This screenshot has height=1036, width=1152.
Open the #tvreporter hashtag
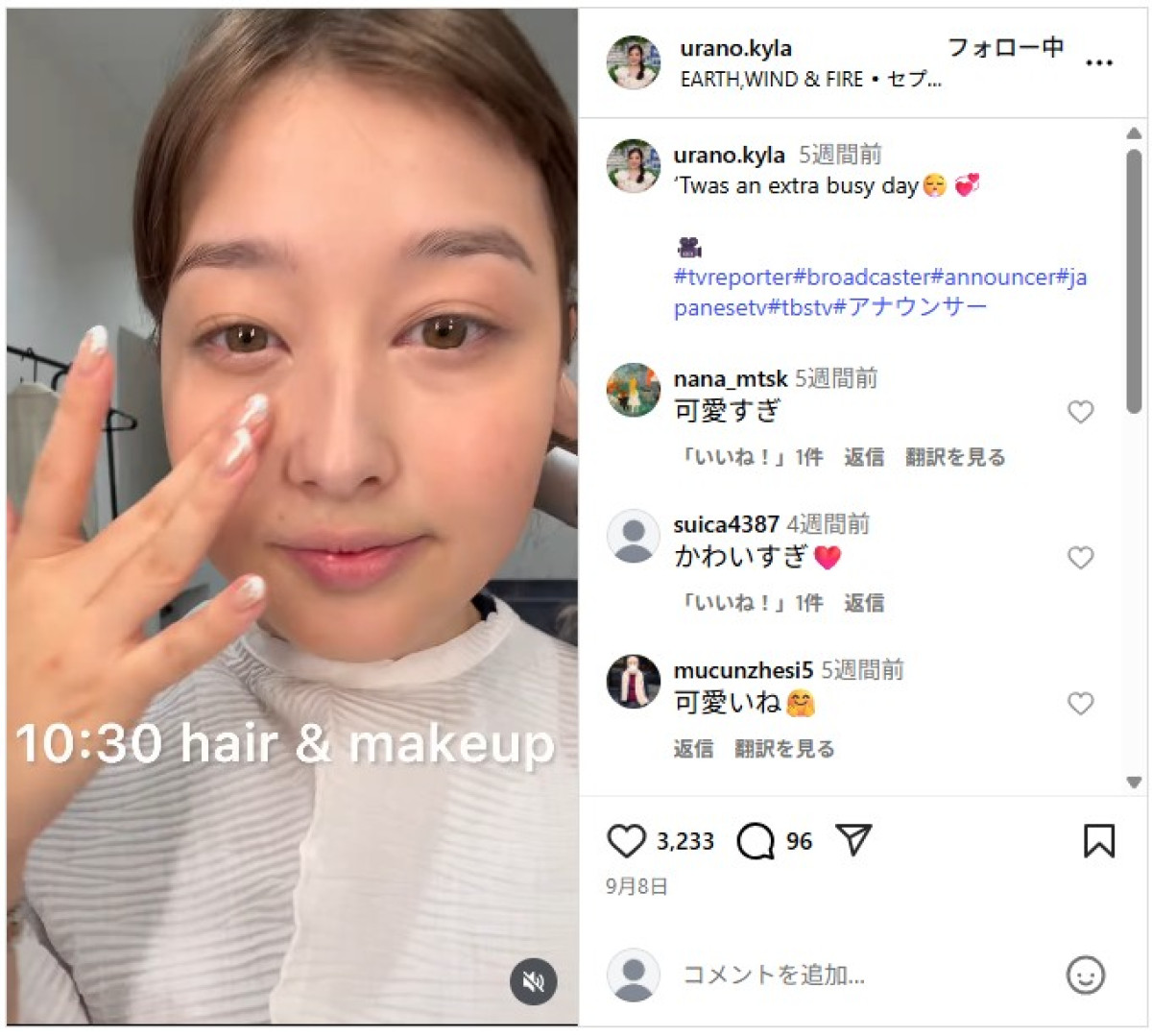pyautogui.click(x=733, y=277)
